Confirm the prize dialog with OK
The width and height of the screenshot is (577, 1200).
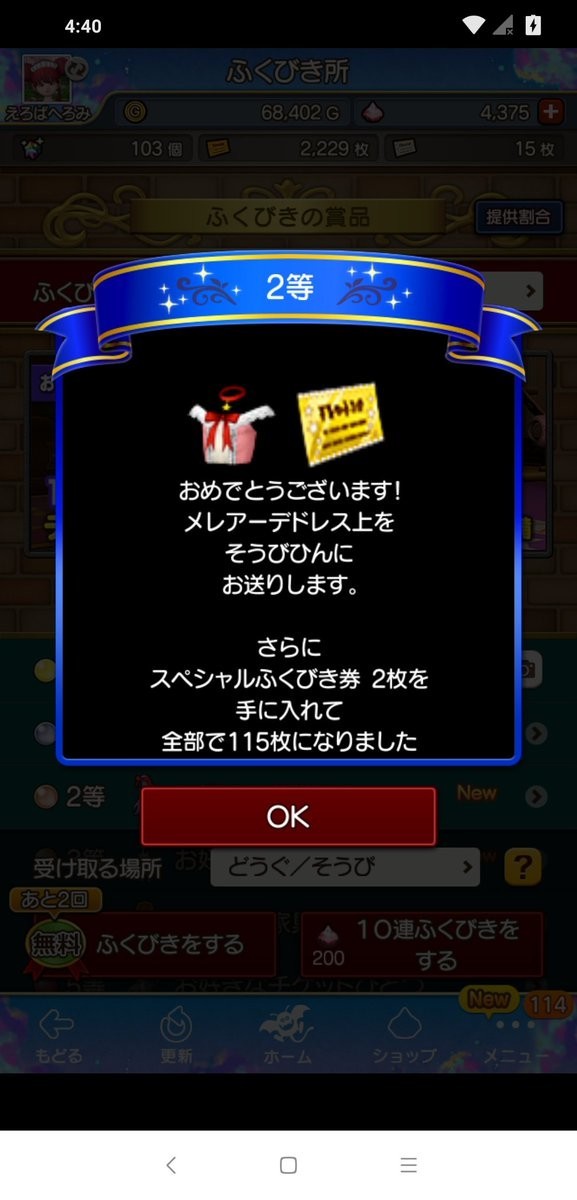click(288, 816)
